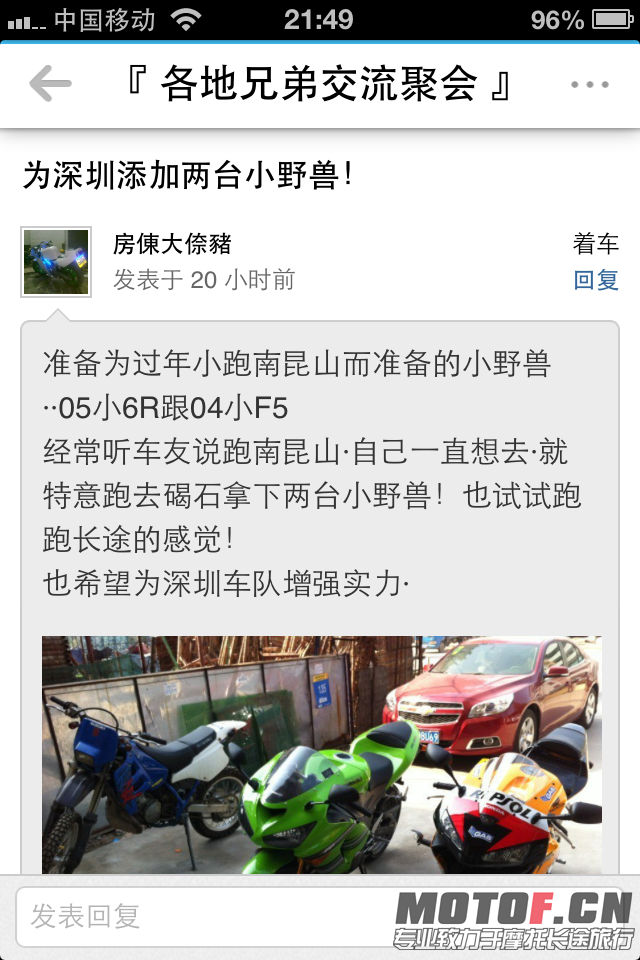This screenshot has width=640, height=960.
Task: Open the profile avatar of 房俥大倧豬
Action: click(x=56, y=262)
